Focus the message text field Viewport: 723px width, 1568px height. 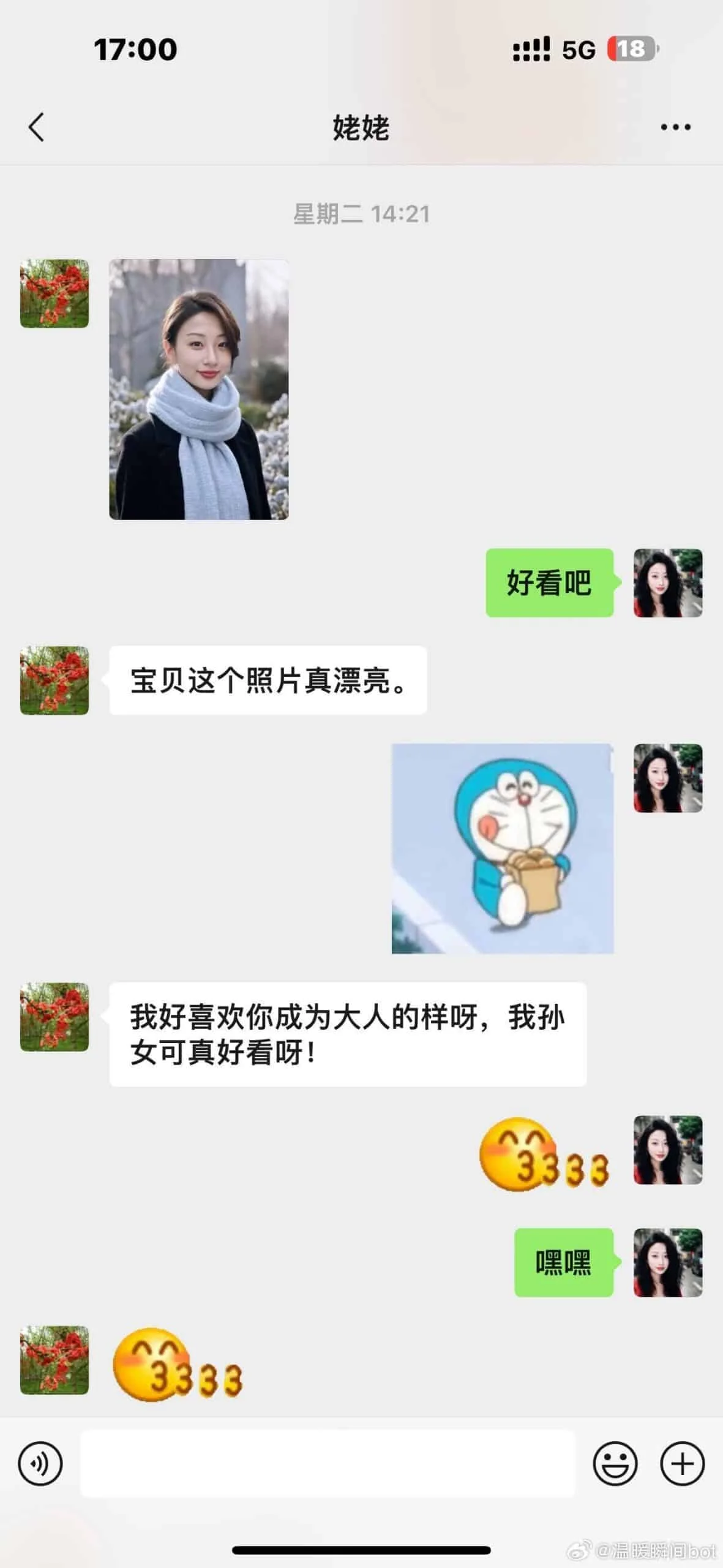tap(328, 1464)
